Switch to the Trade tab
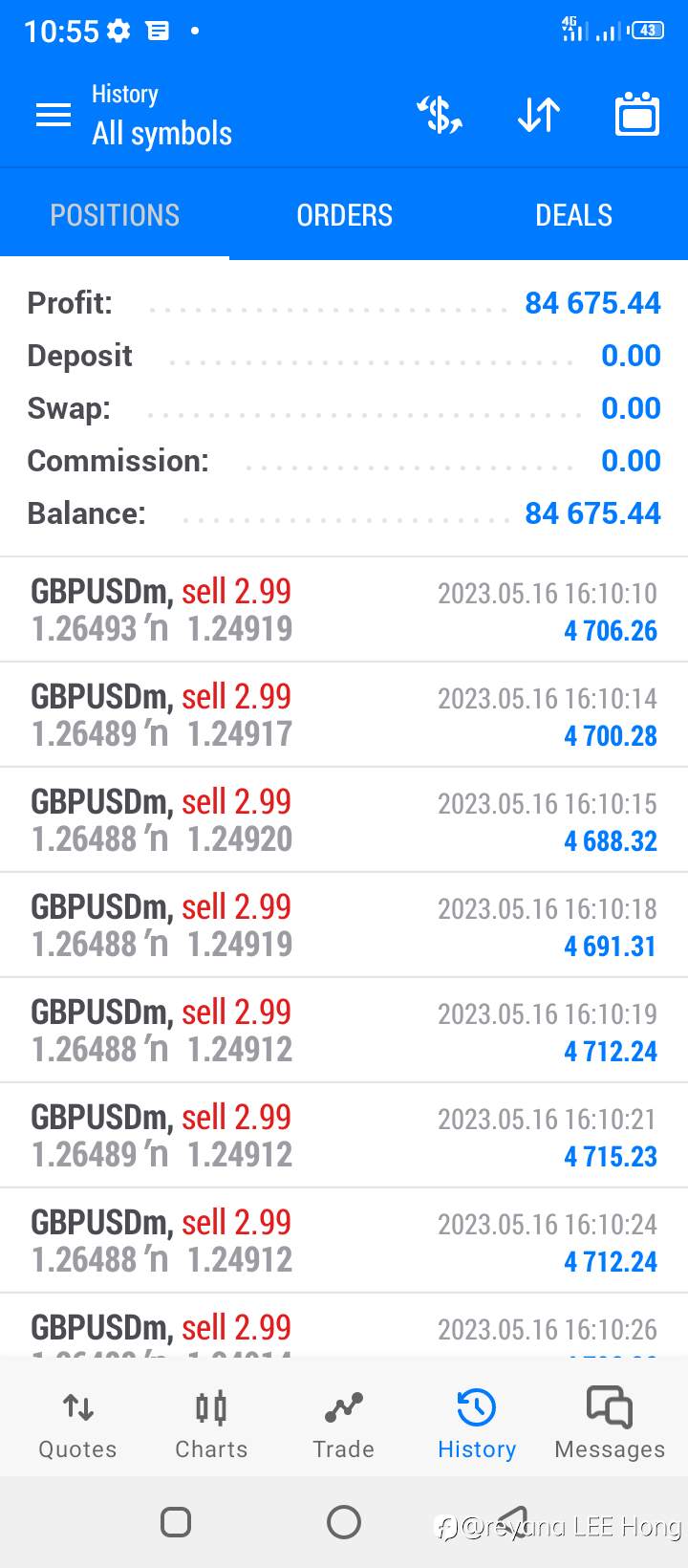The image size is (688, 1568). coord(344,1425)
